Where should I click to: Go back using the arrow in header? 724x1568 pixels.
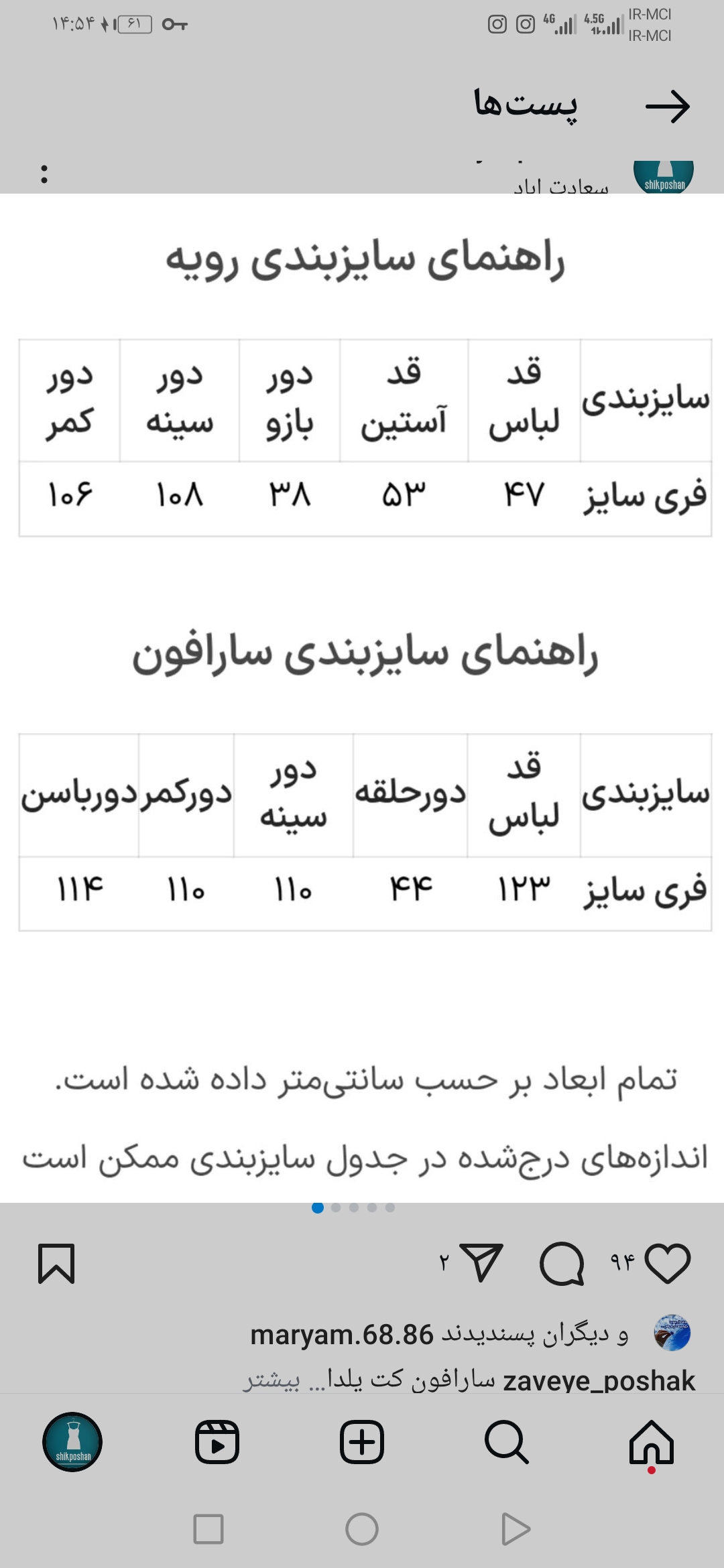668,106
